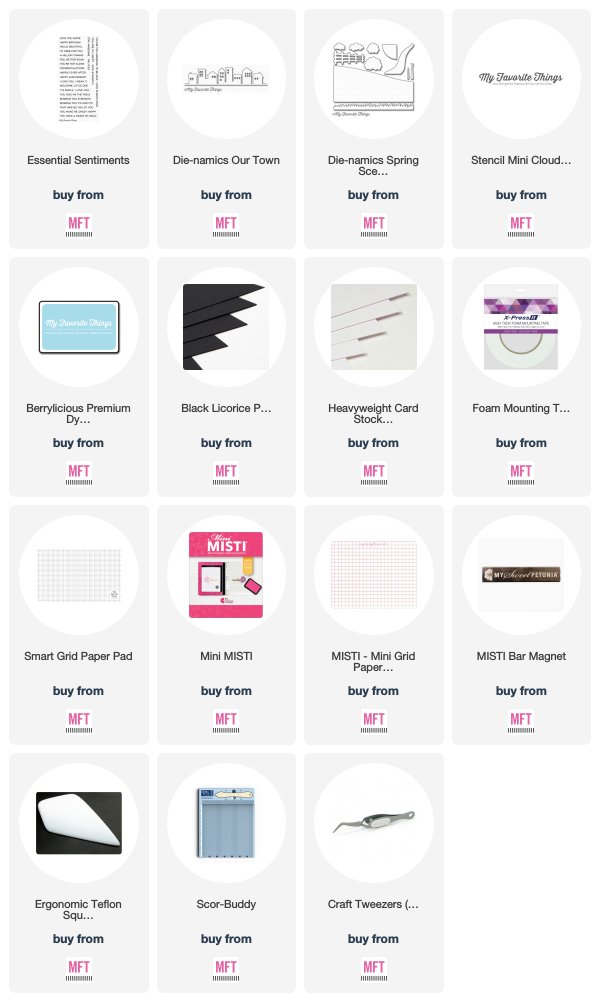This screenshot has height=1002, width=600.
Task: View the Scor-Buddy product
Action: tap(226, 873)
